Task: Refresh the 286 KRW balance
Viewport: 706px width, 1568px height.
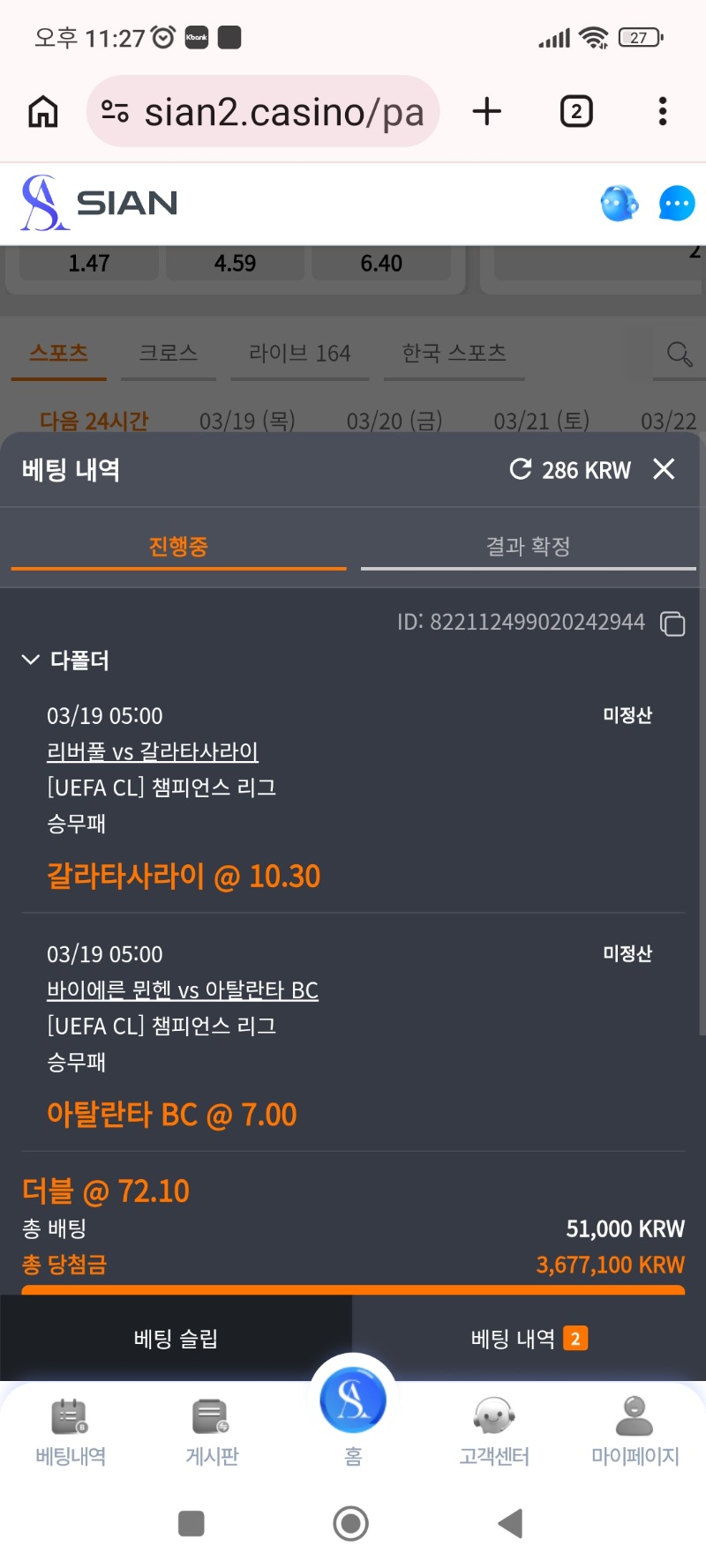Action: pyautogui.click(x=521, y=469)
